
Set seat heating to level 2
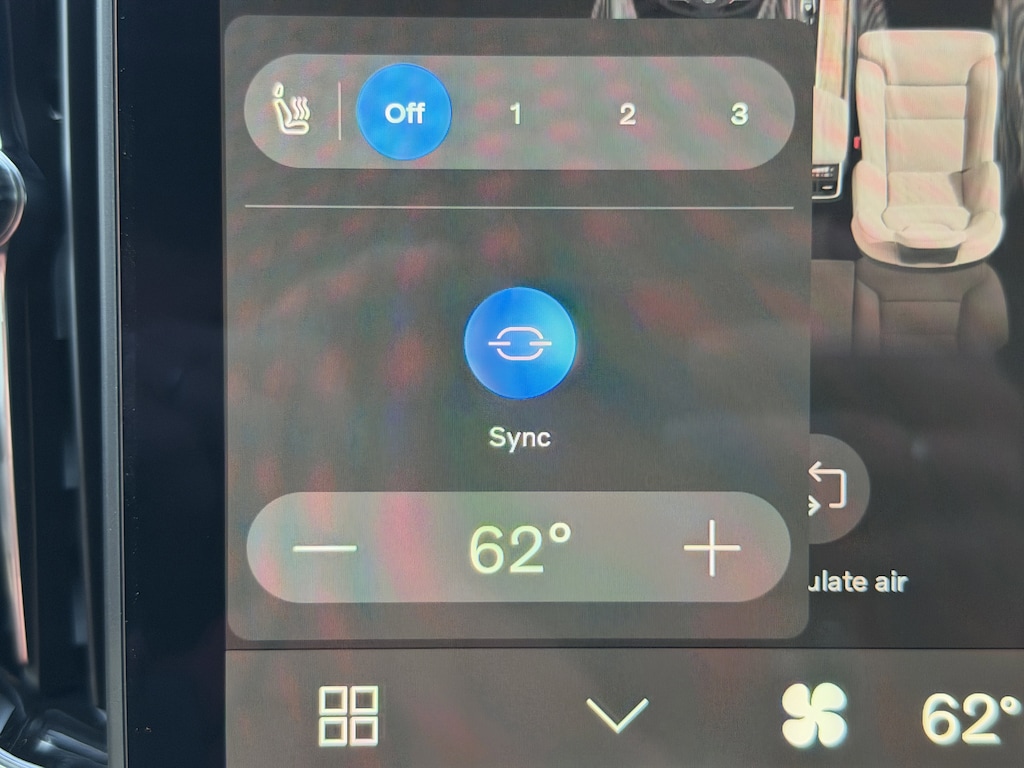click(x=627, y=114)
